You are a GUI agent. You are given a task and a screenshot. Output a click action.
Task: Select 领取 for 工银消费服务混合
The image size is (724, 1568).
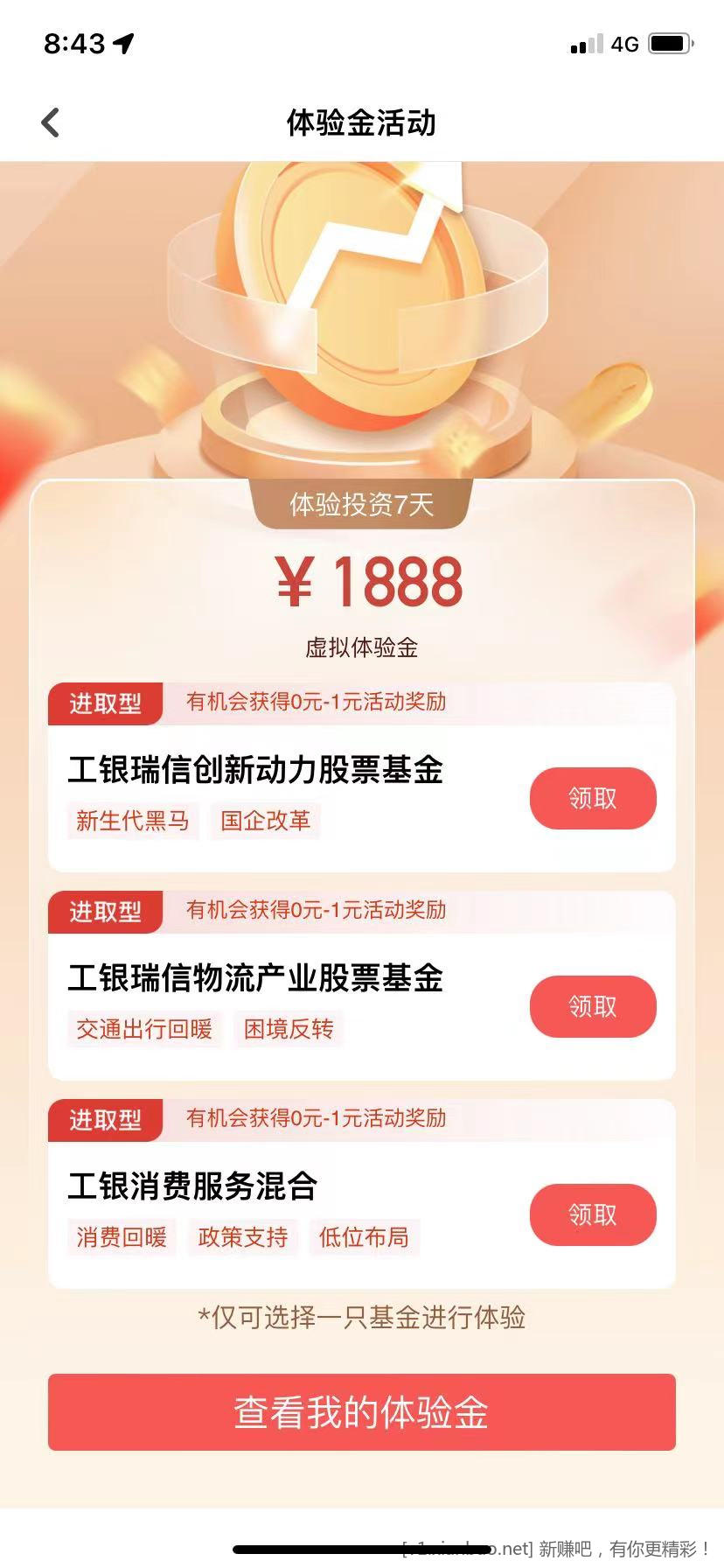click(592, 1214)
